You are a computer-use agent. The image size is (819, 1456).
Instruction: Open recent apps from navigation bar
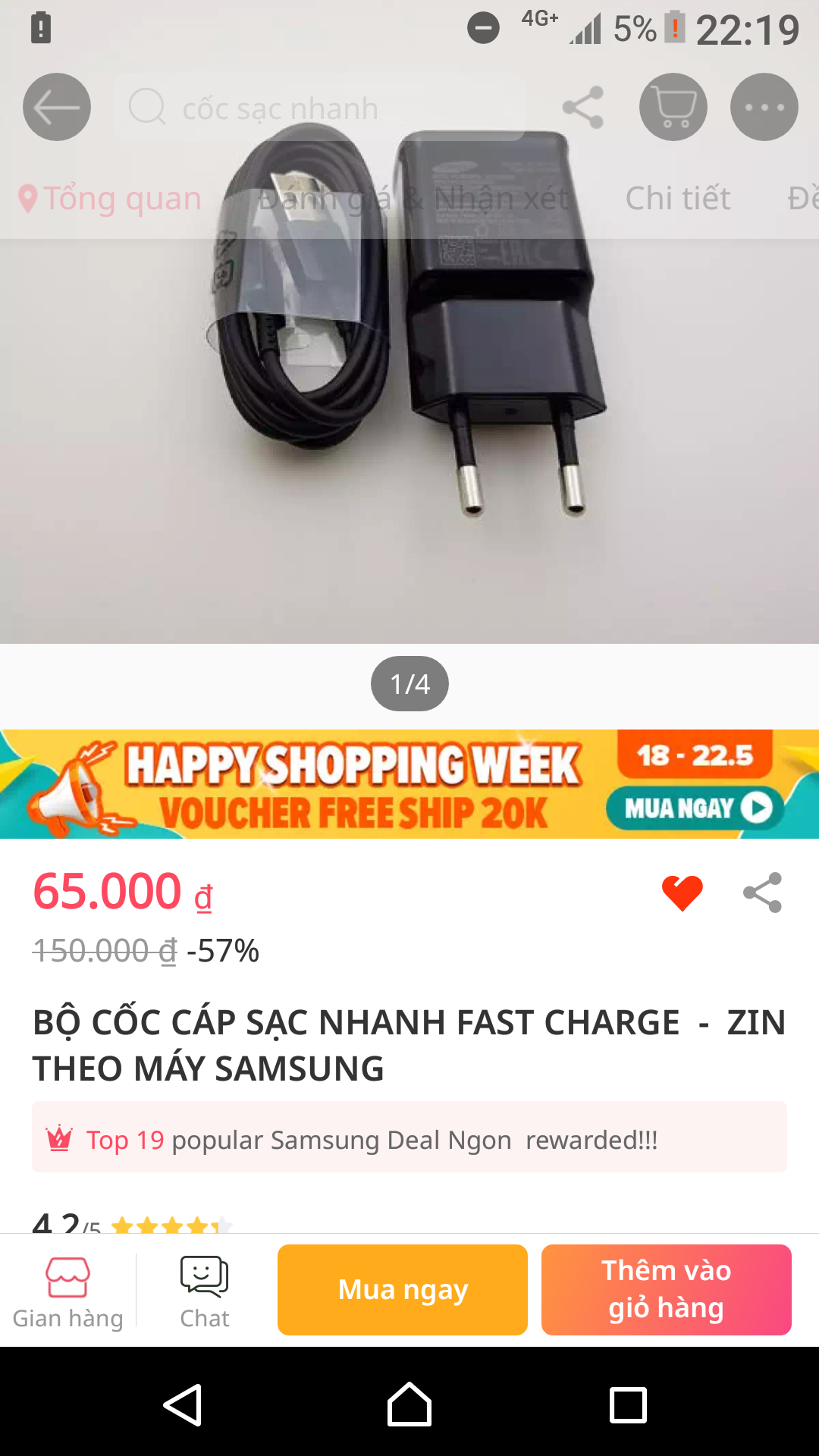tap(628, 1405)
